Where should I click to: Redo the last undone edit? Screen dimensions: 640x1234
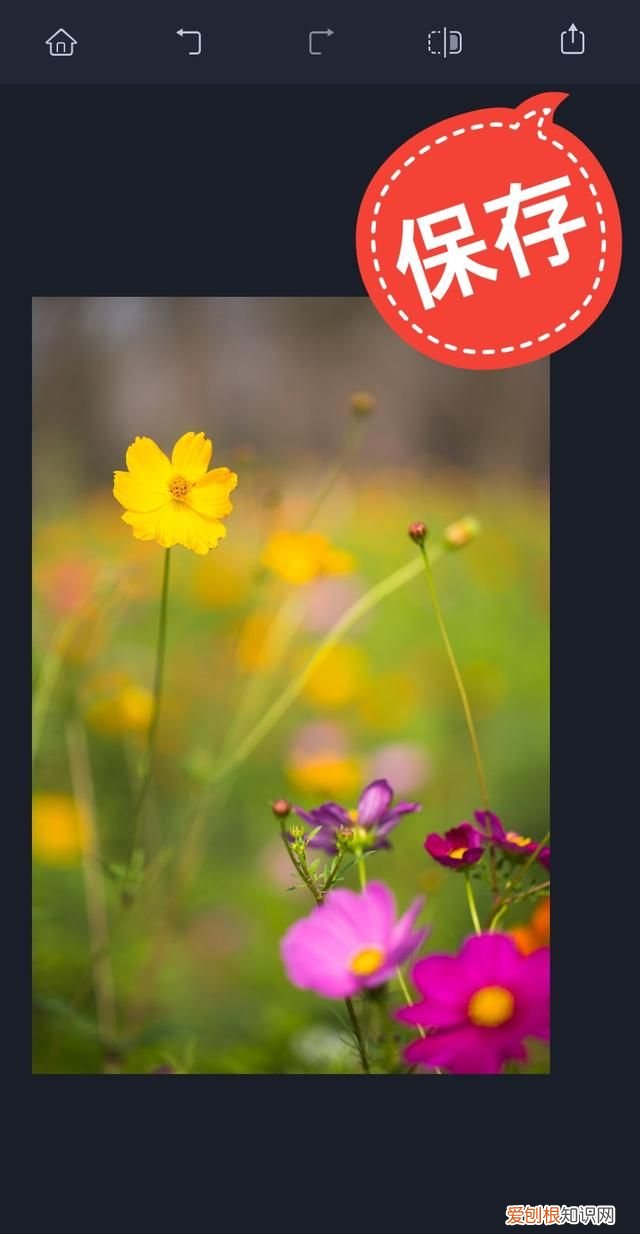[x=320, y=41]
